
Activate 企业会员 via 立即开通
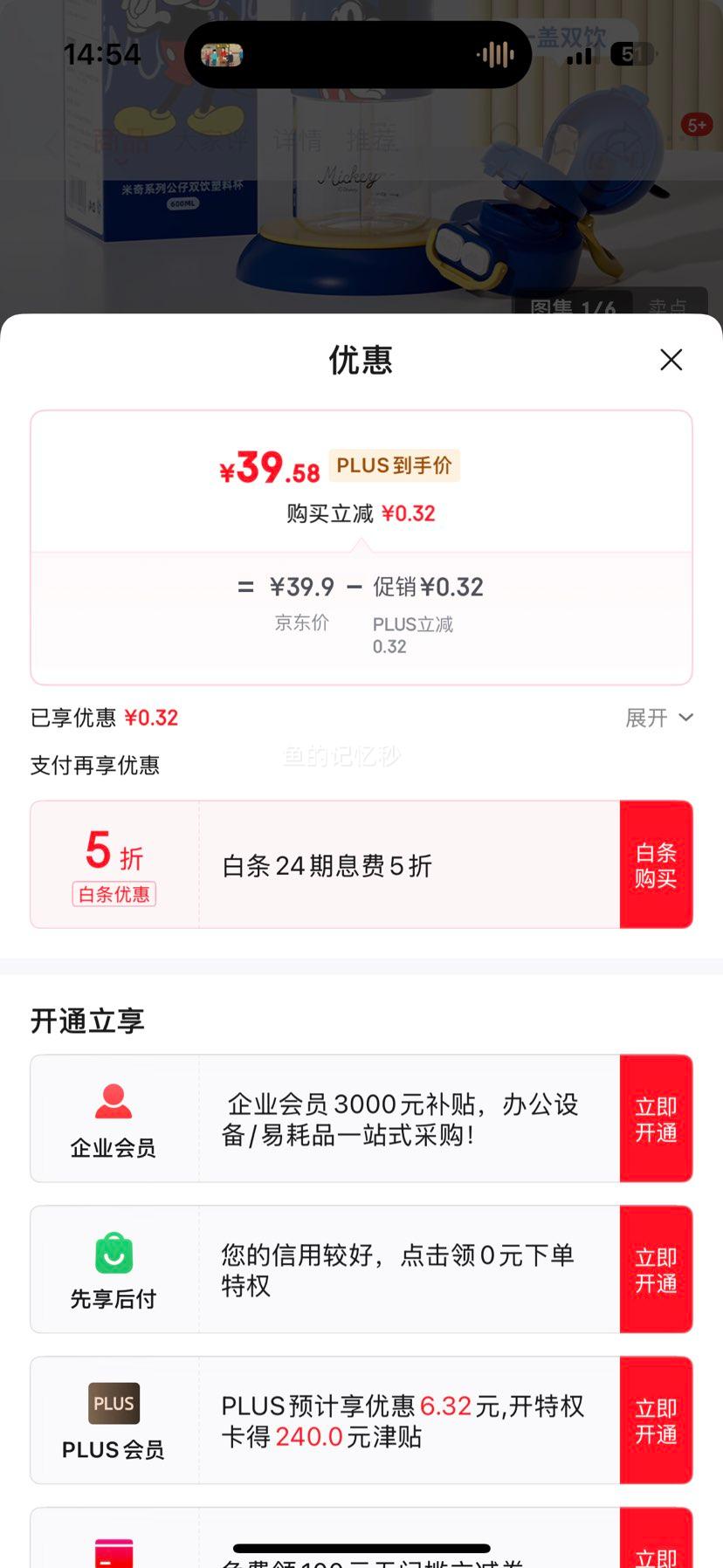pyautogui.click(x=656, y=1118)
